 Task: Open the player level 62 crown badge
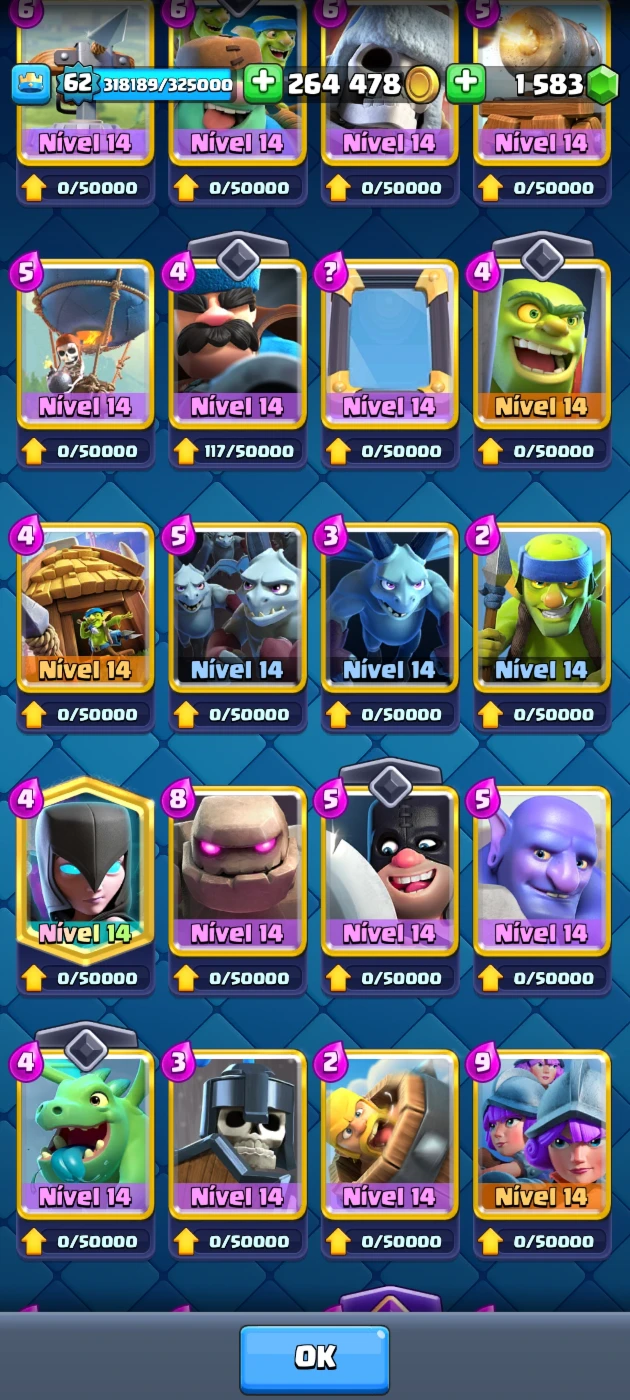(32, 84)
